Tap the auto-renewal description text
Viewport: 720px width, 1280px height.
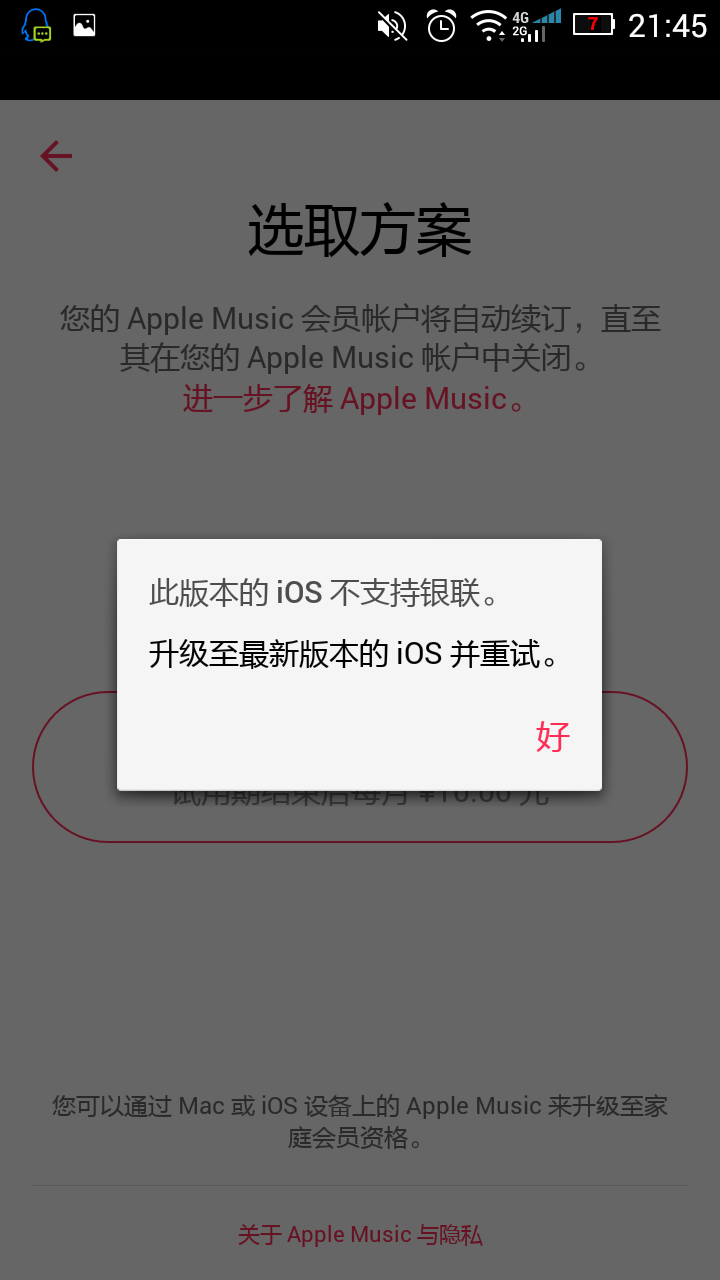tap(358, 338)
